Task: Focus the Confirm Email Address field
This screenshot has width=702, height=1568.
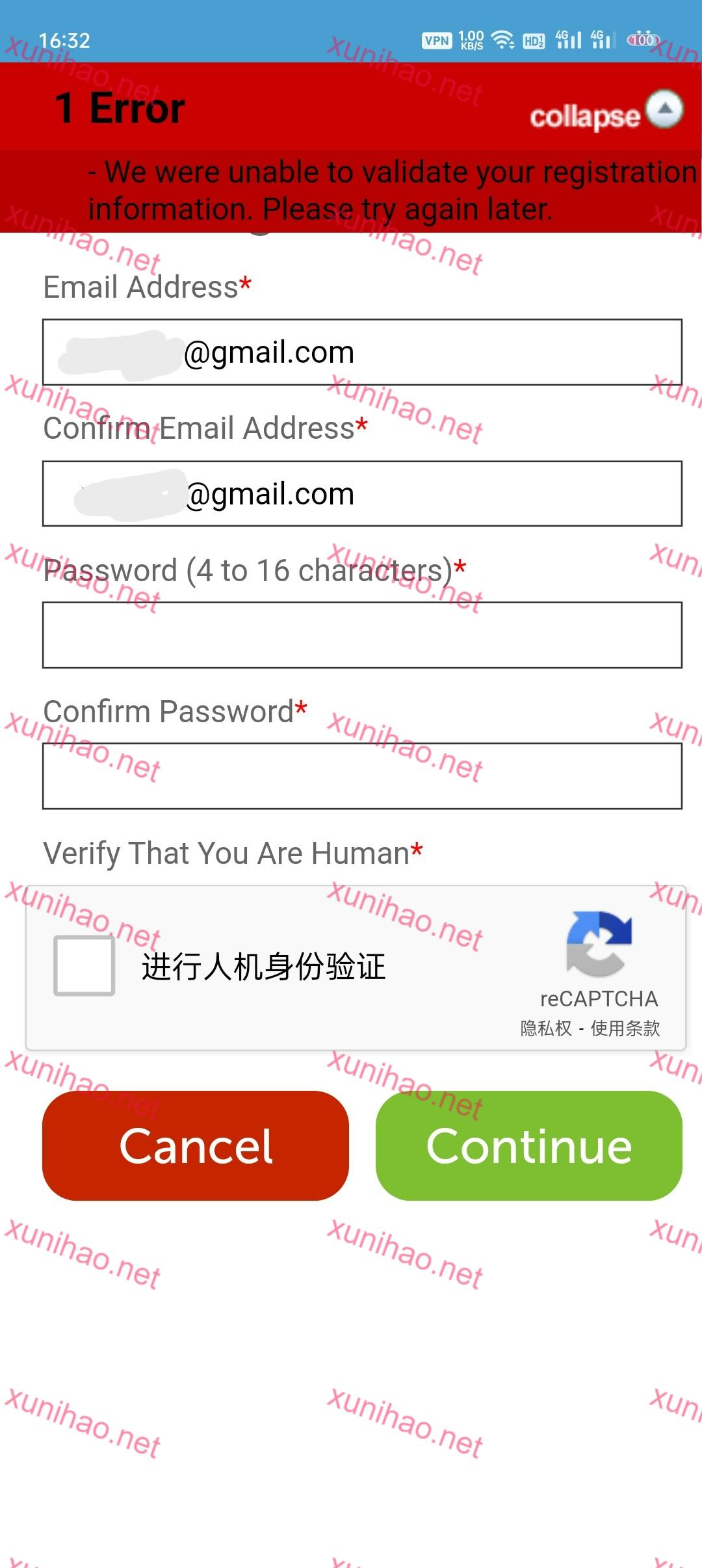Action: [x=362, y=493]
